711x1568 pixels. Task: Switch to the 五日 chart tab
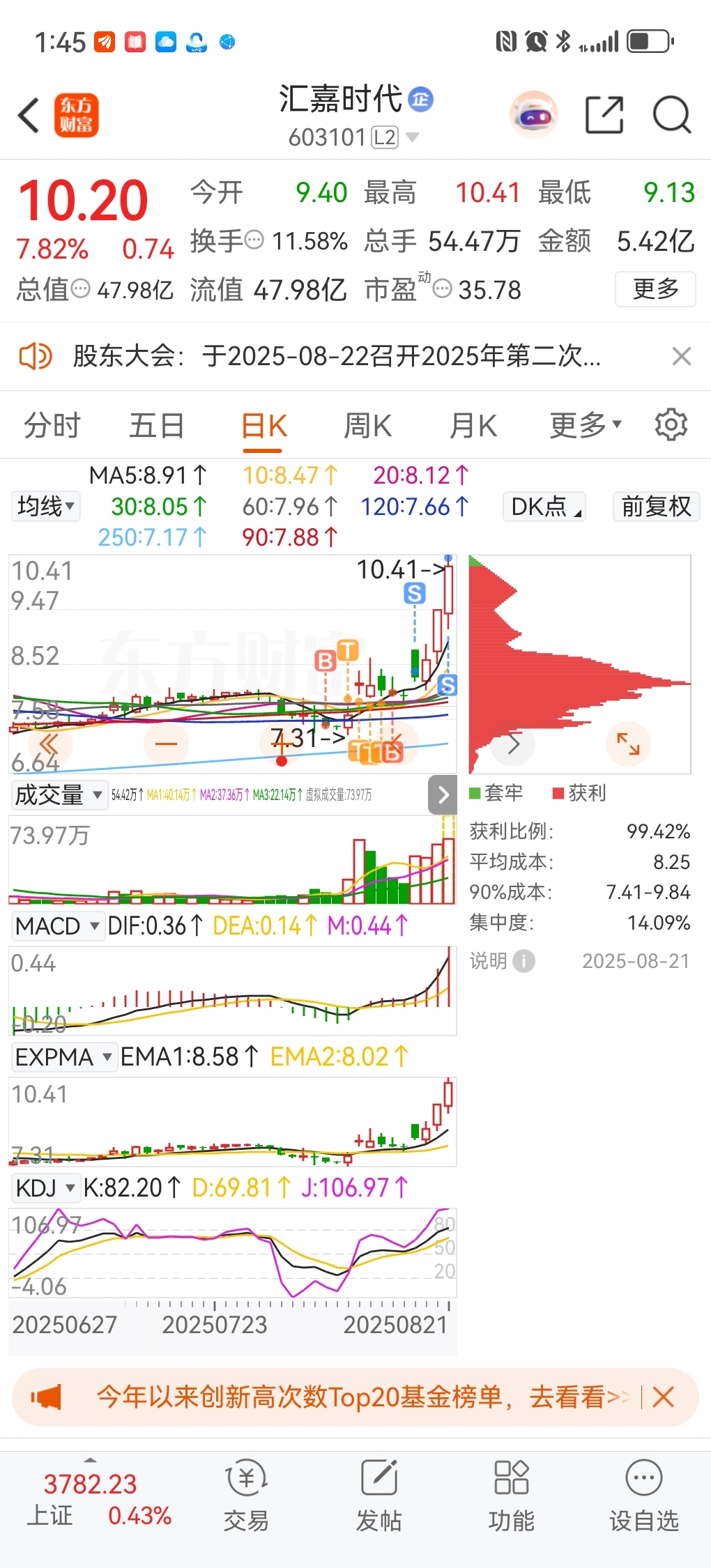[156, 425]
